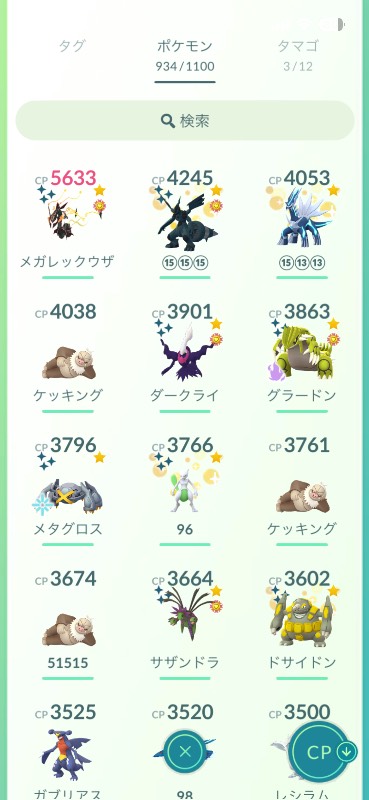
Task: Change sort order with the CP button
Action: [x=322, y=752]
